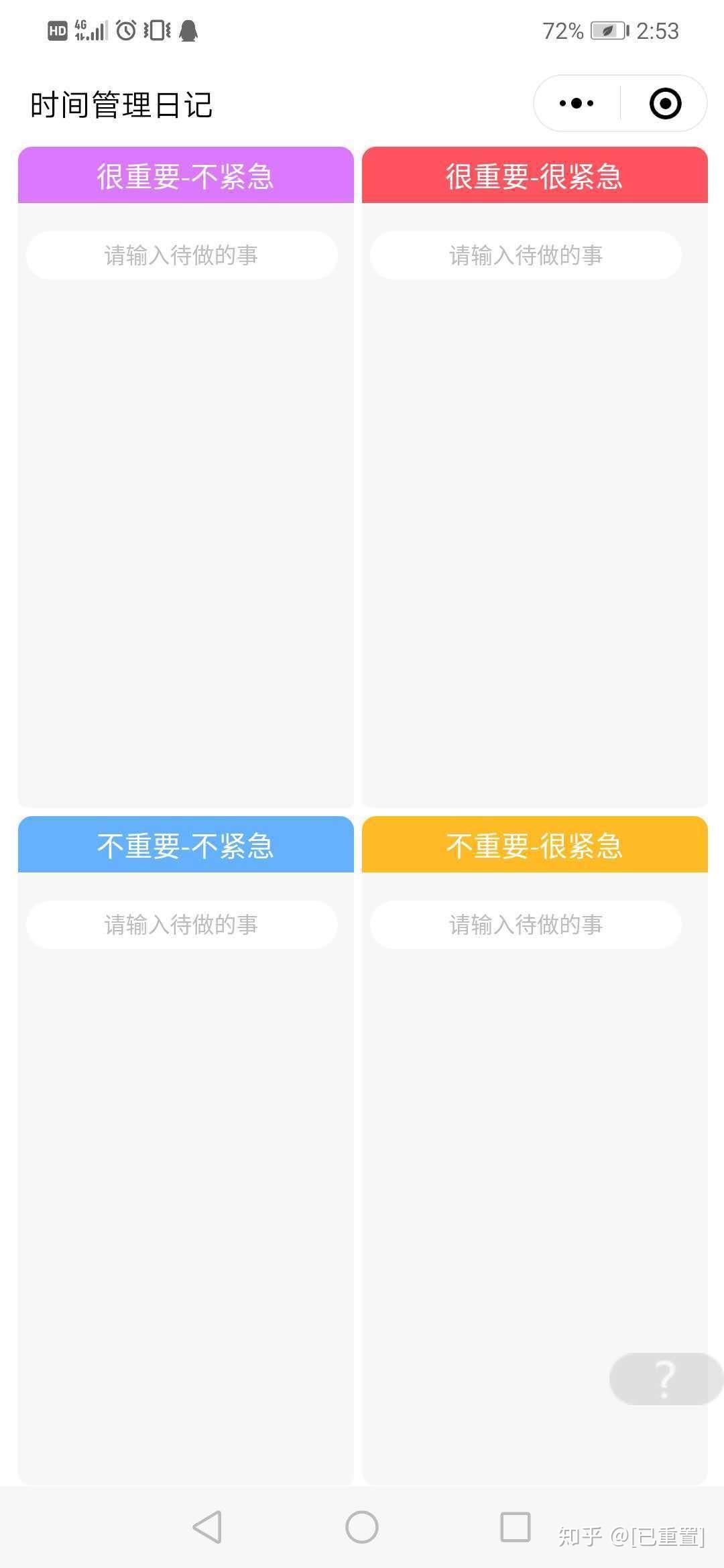Go back using the system back button
724x1568 pixels.
tap(207, 1527)
